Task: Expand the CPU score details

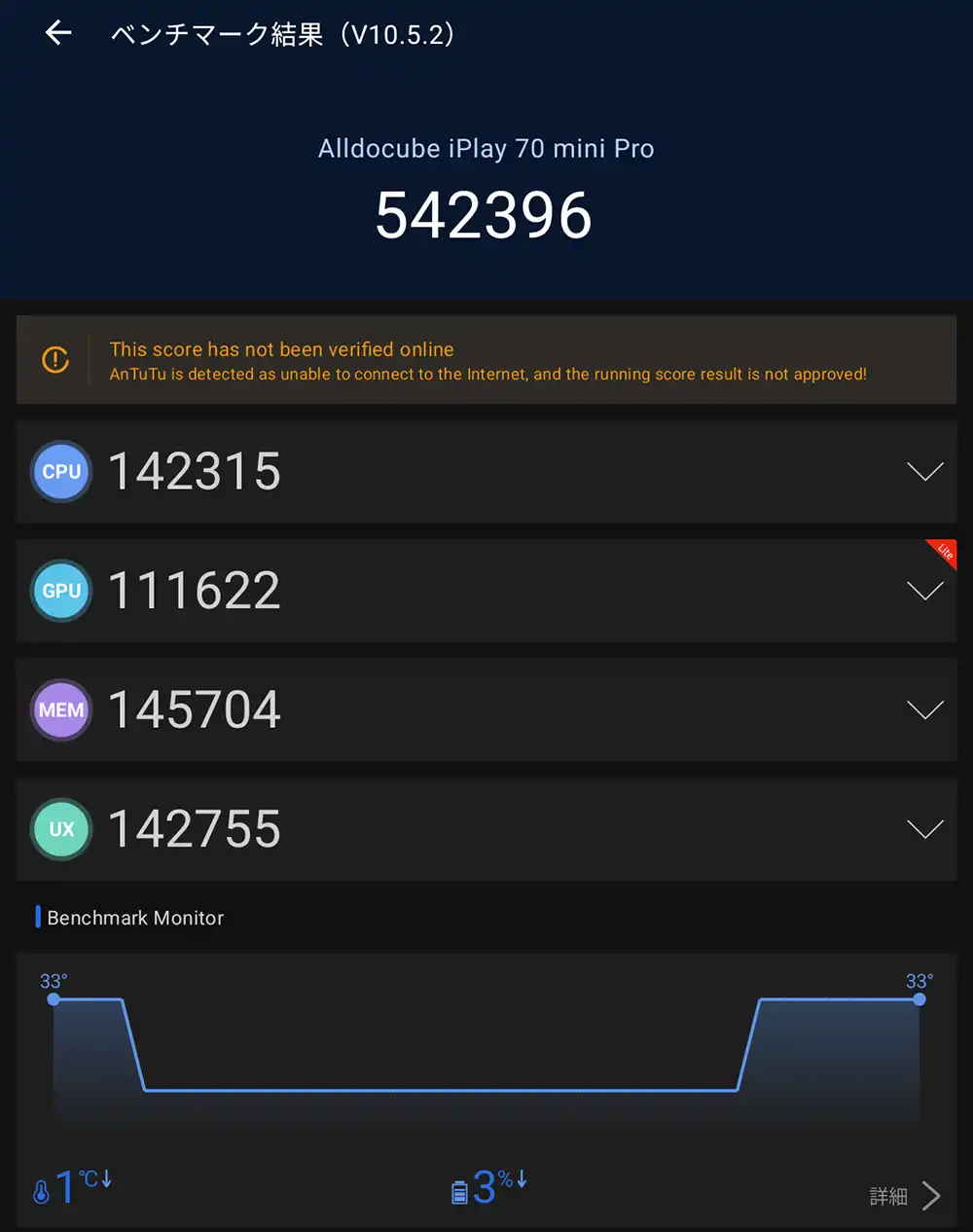Action: coord(924,472)
